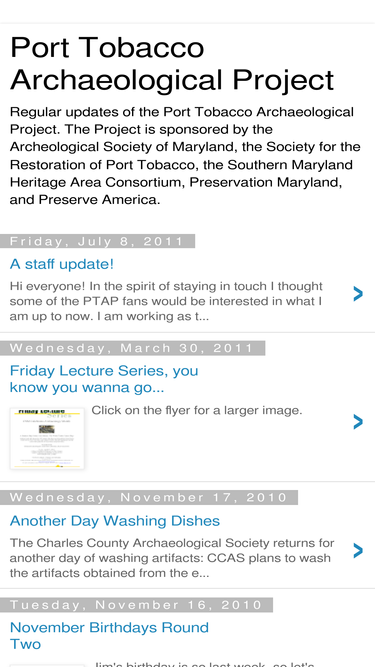The height and width of the screenshot is (667, 375).
Task: Tap the Friday Lecture Series flyer thumbnail
Action: pyautogui.click(x=47, y=439)
